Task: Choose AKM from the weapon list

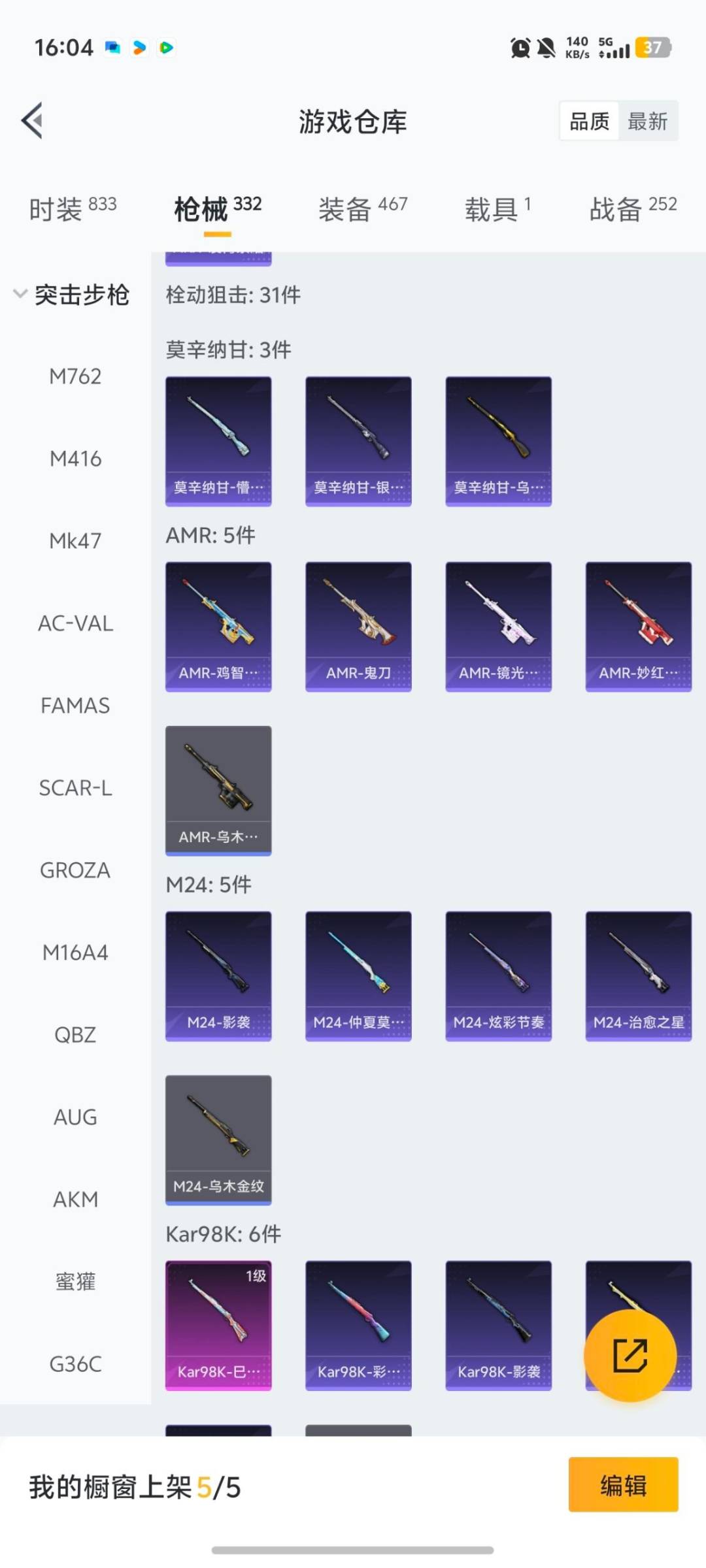Action: [x=75, y=1200]
